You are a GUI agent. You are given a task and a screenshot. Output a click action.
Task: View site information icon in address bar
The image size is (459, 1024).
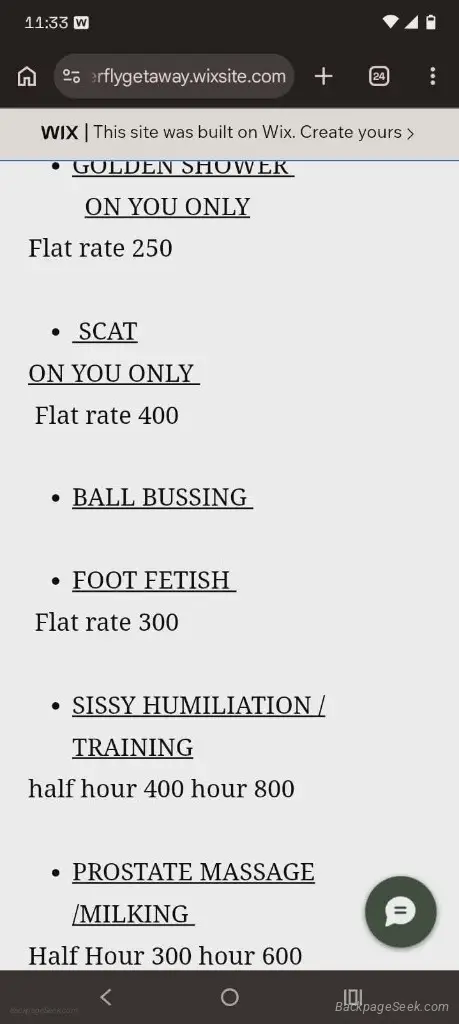point(72,76)
